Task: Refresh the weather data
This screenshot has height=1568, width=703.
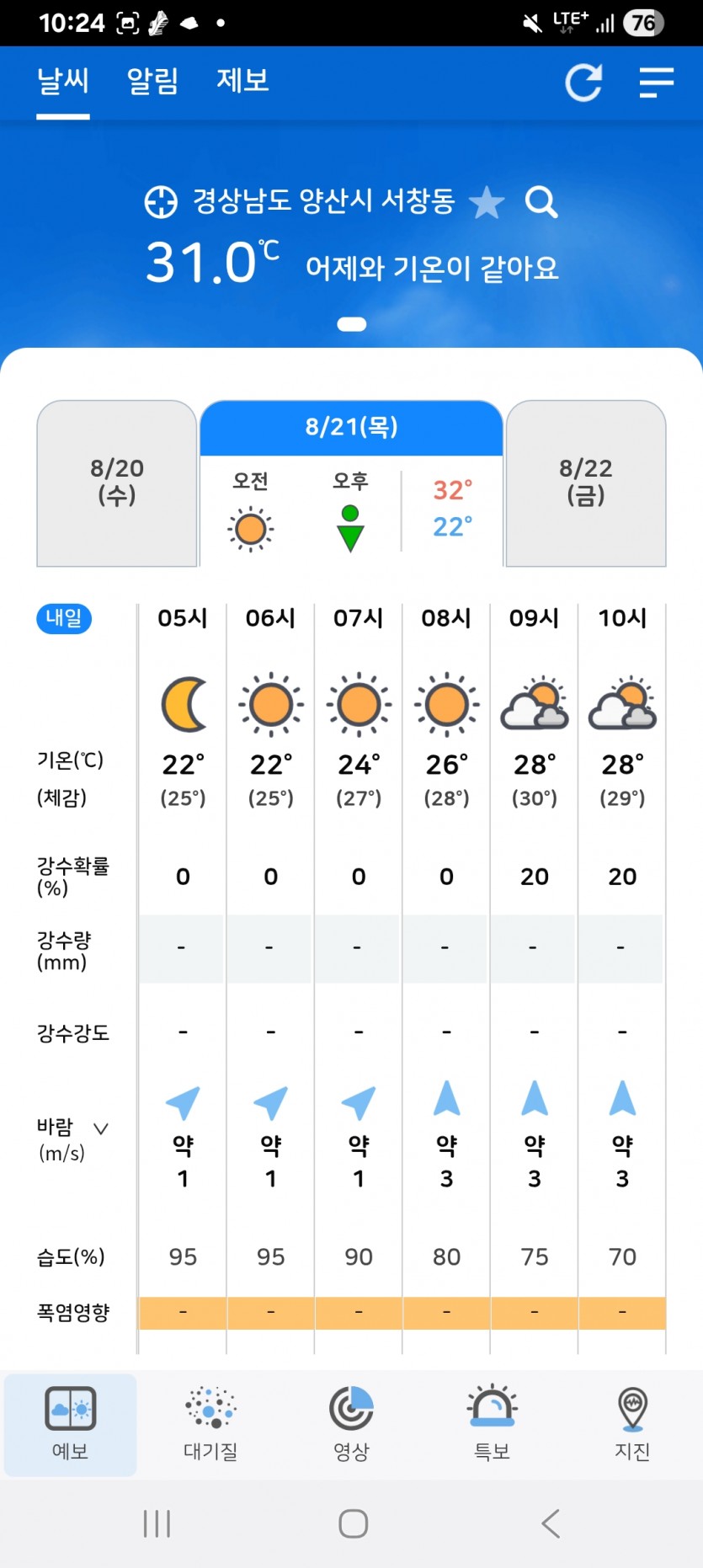Action: [x=583, y=83]
